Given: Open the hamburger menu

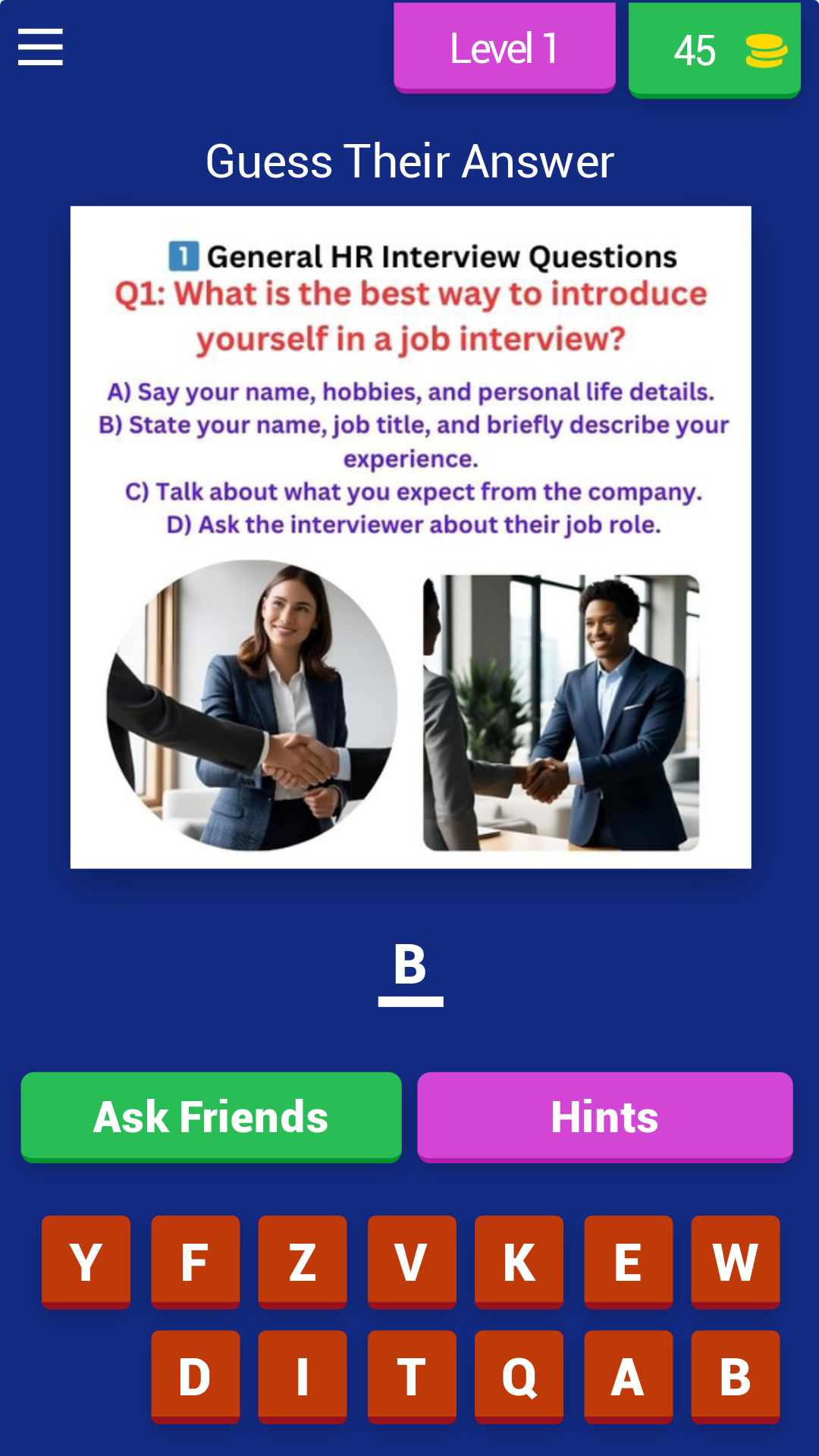Looking at the screenshot, I should click(40, 47).
